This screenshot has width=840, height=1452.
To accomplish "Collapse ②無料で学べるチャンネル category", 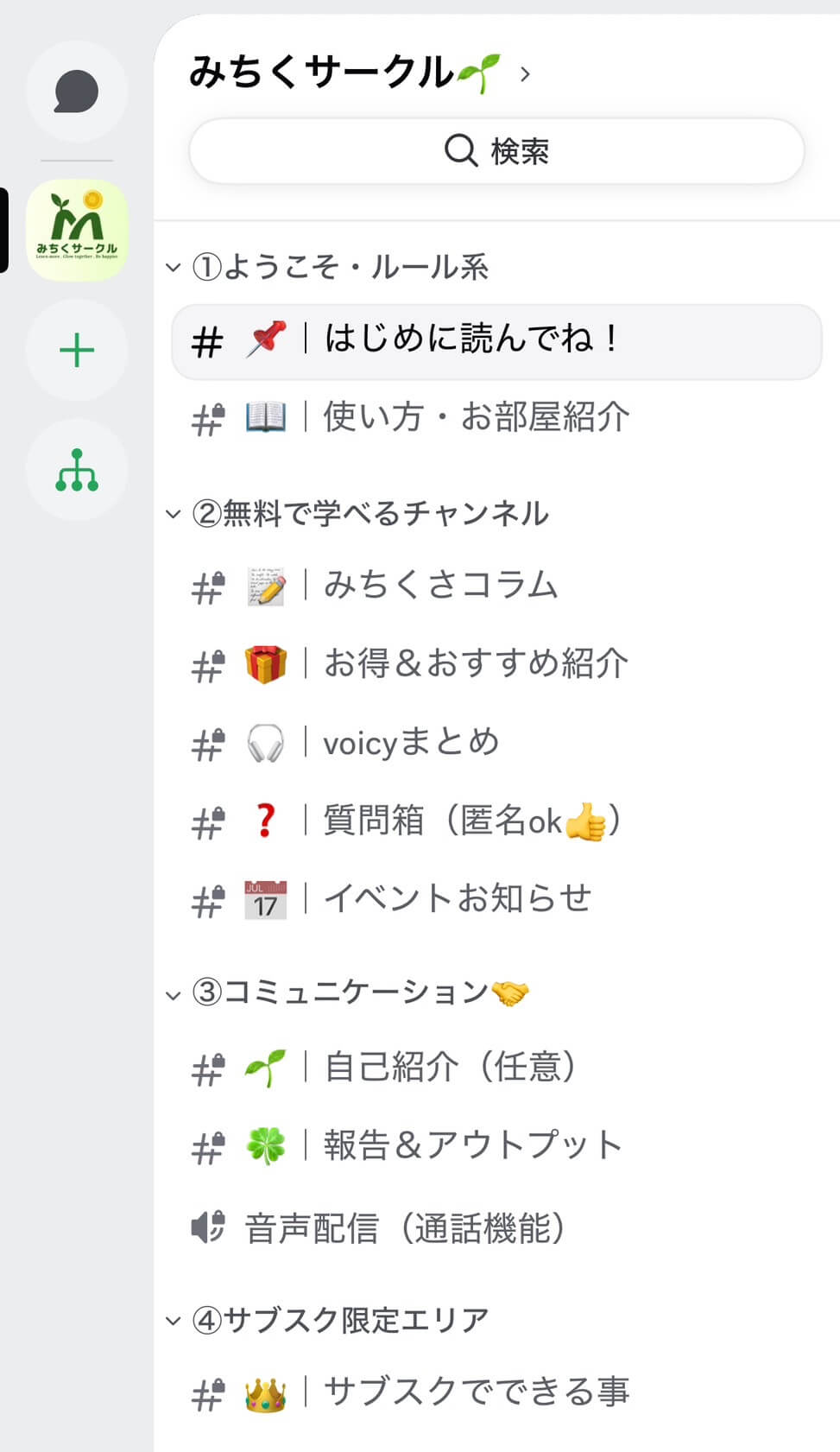I will coord(357,513).
